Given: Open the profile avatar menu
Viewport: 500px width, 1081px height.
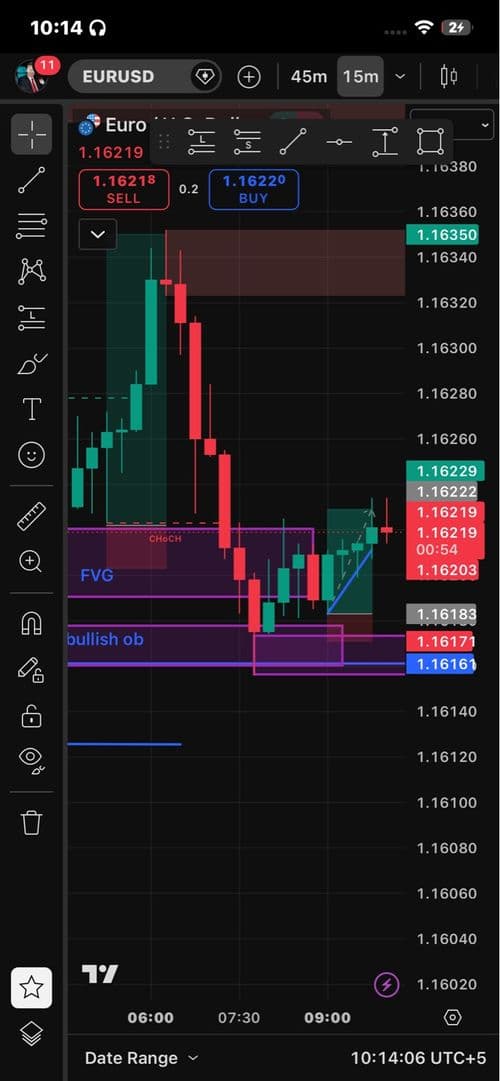Looking at the screenshot, I should (x=32, y=76).
